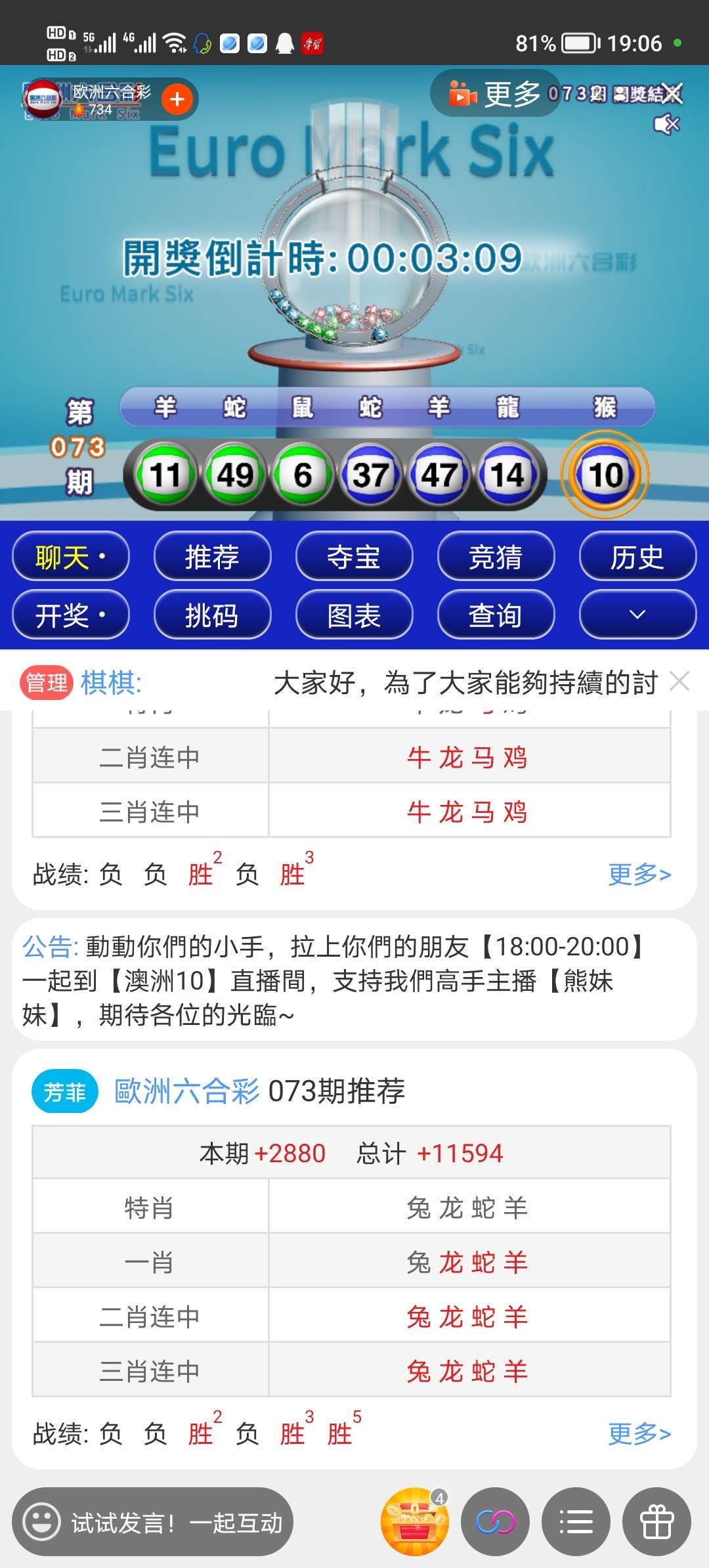Switch to the 推荐 tab
The image size is (709, 1568).
pyautogui.click(x=212, y=557)
